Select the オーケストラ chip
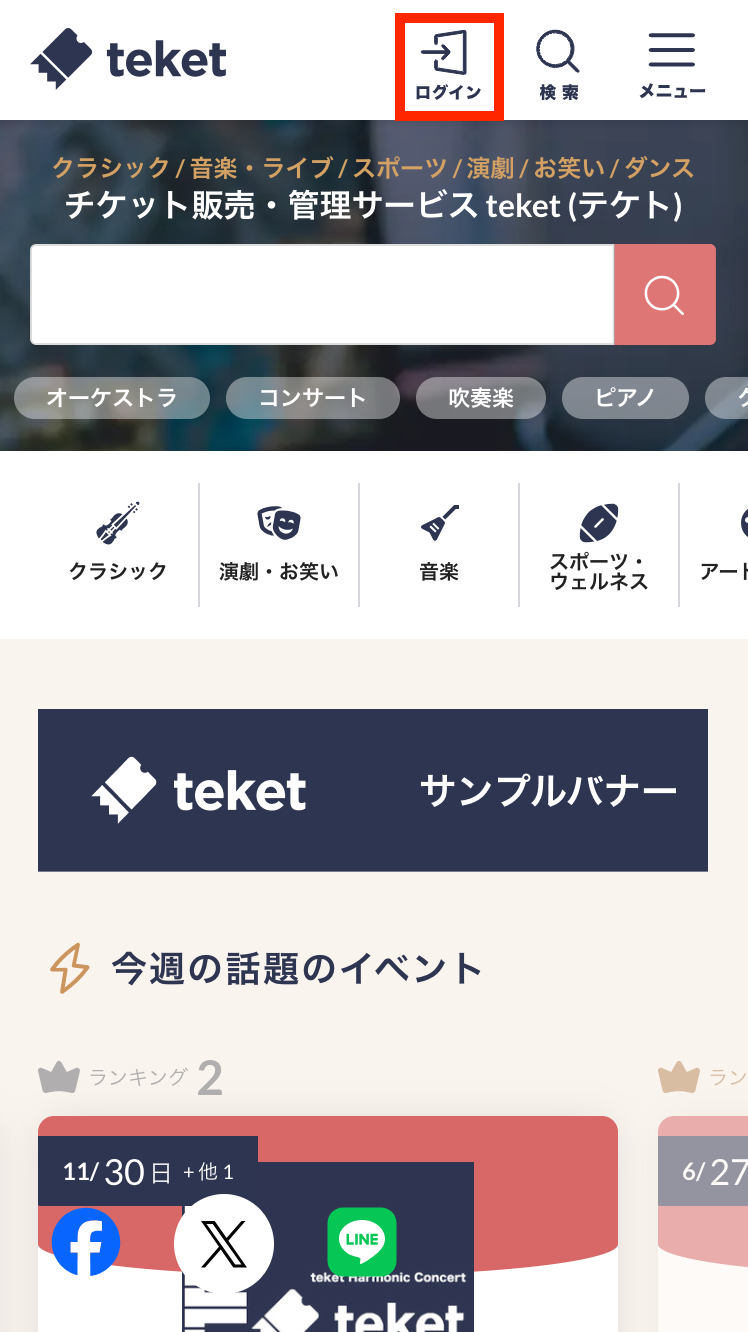 click(112, 398)
